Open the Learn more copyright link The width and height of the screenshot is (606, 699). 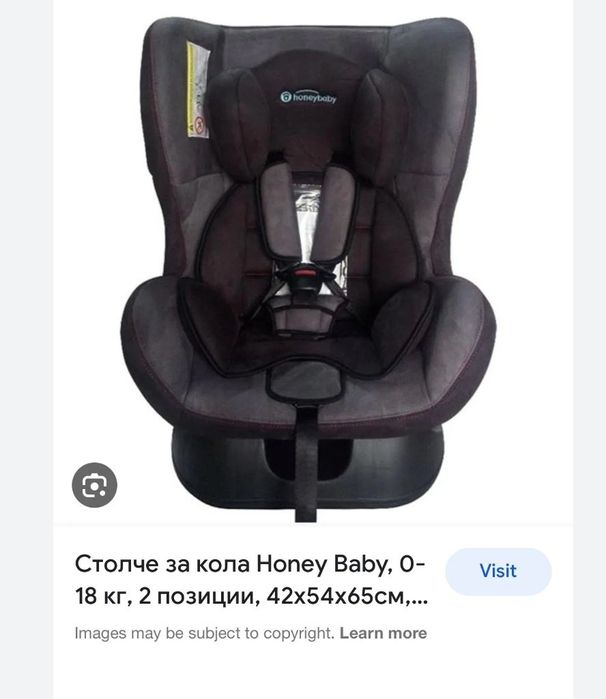point(383,633)
